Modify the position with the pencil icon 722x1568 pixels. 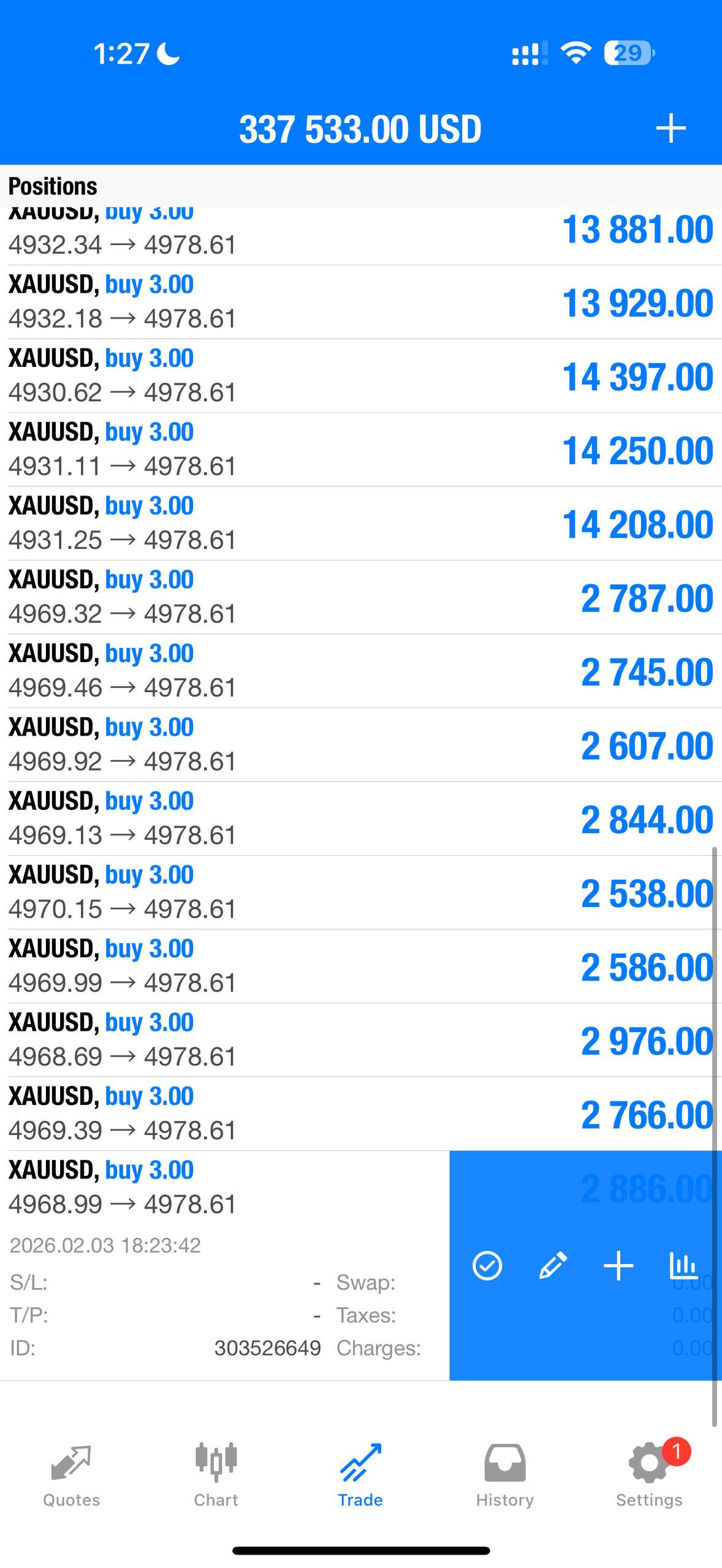pyautogui.click(x=552, y=1265)
